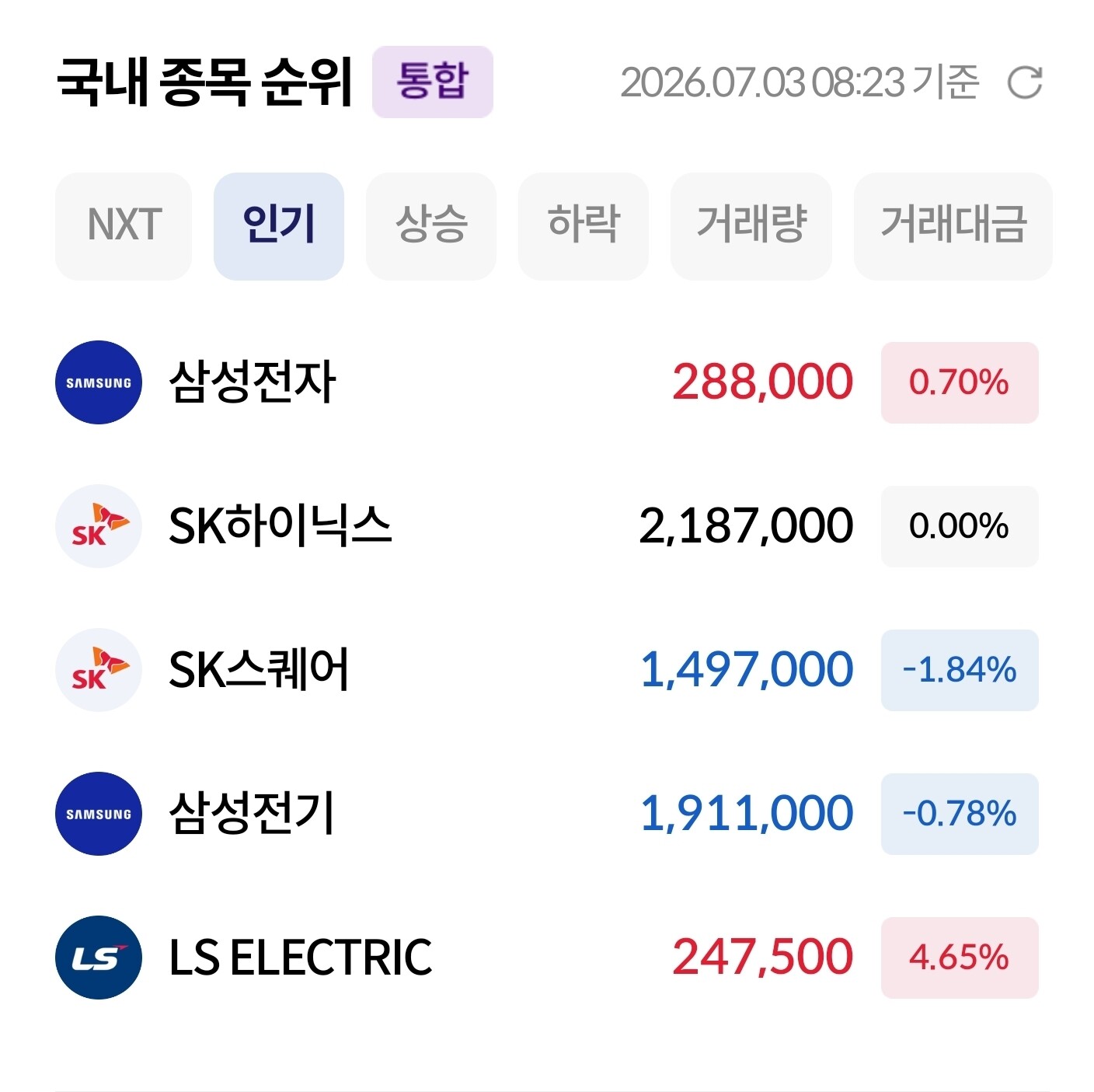
Task: View the 거래대금 tab
Action: coord(953,225)
